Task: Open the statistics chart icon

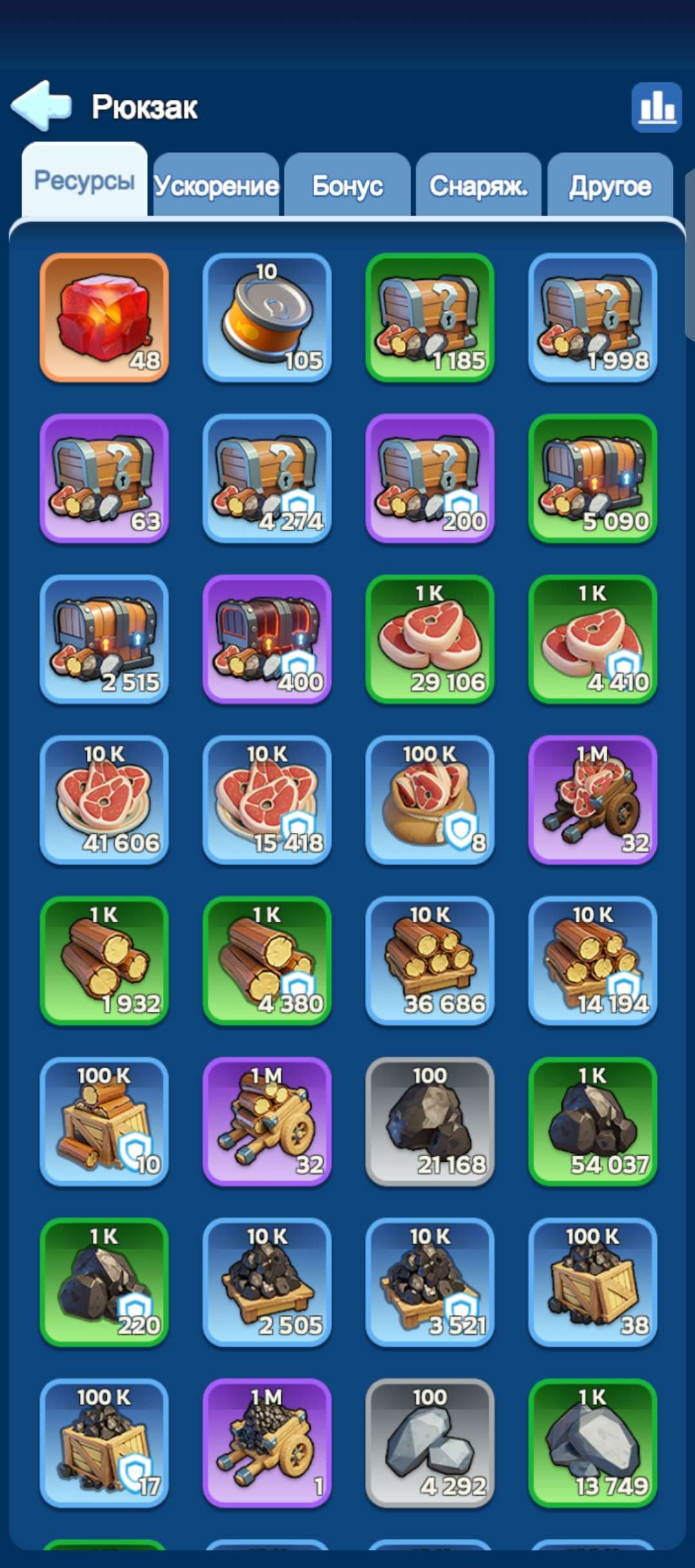Action: 656,107
